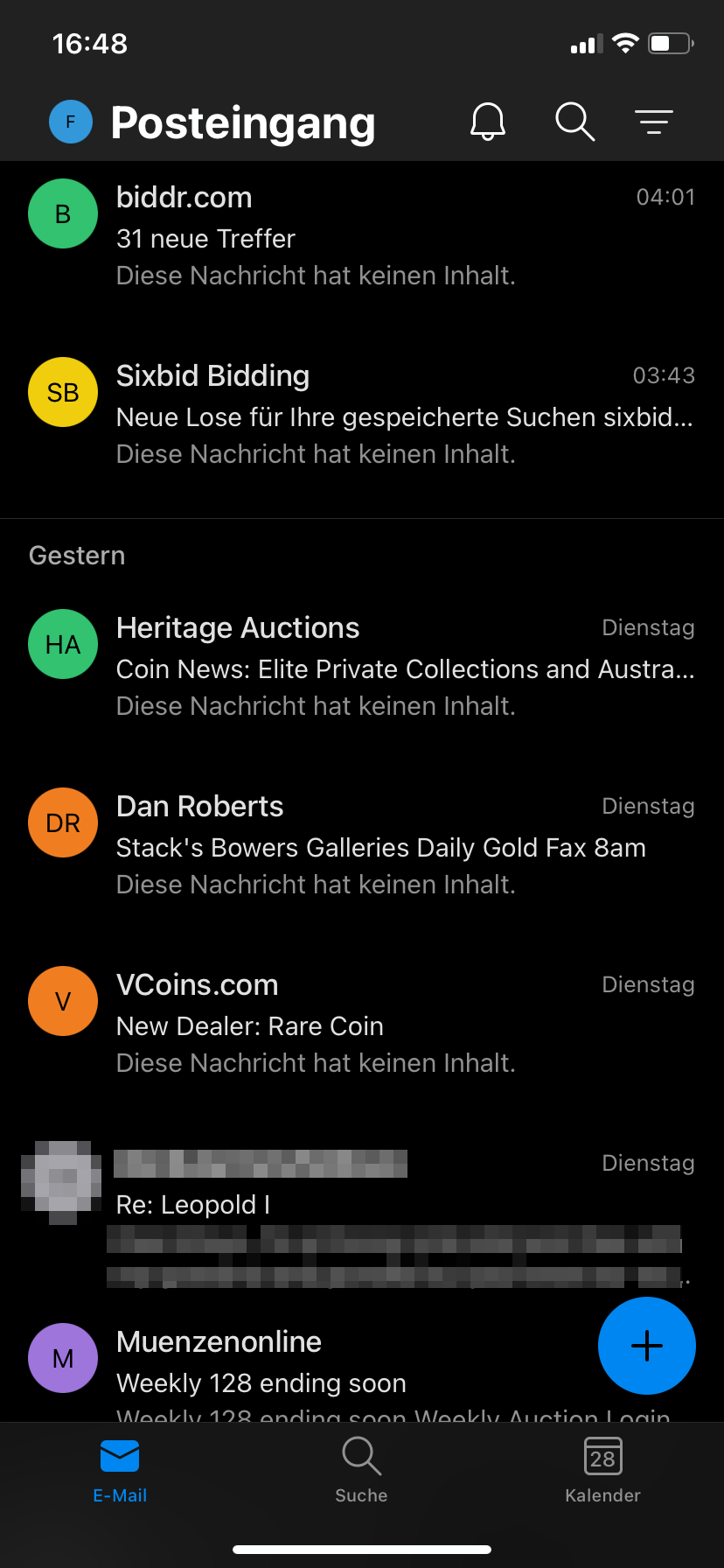Tap the search icon in the header
The height and width of the screenshot is (1568, 724).
click(x=574, y=122)
